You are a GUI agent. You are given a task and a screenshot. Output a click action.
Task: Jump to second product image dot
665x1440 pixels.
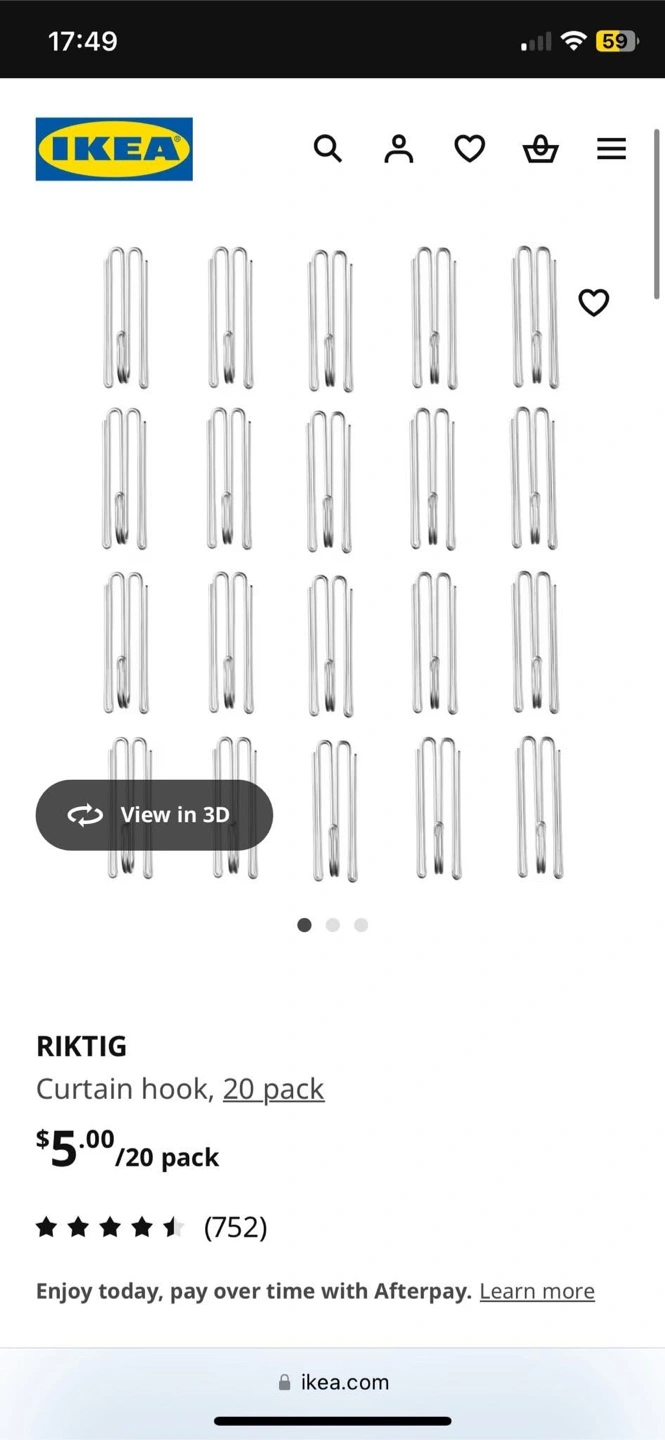click(x=333, y=925)
